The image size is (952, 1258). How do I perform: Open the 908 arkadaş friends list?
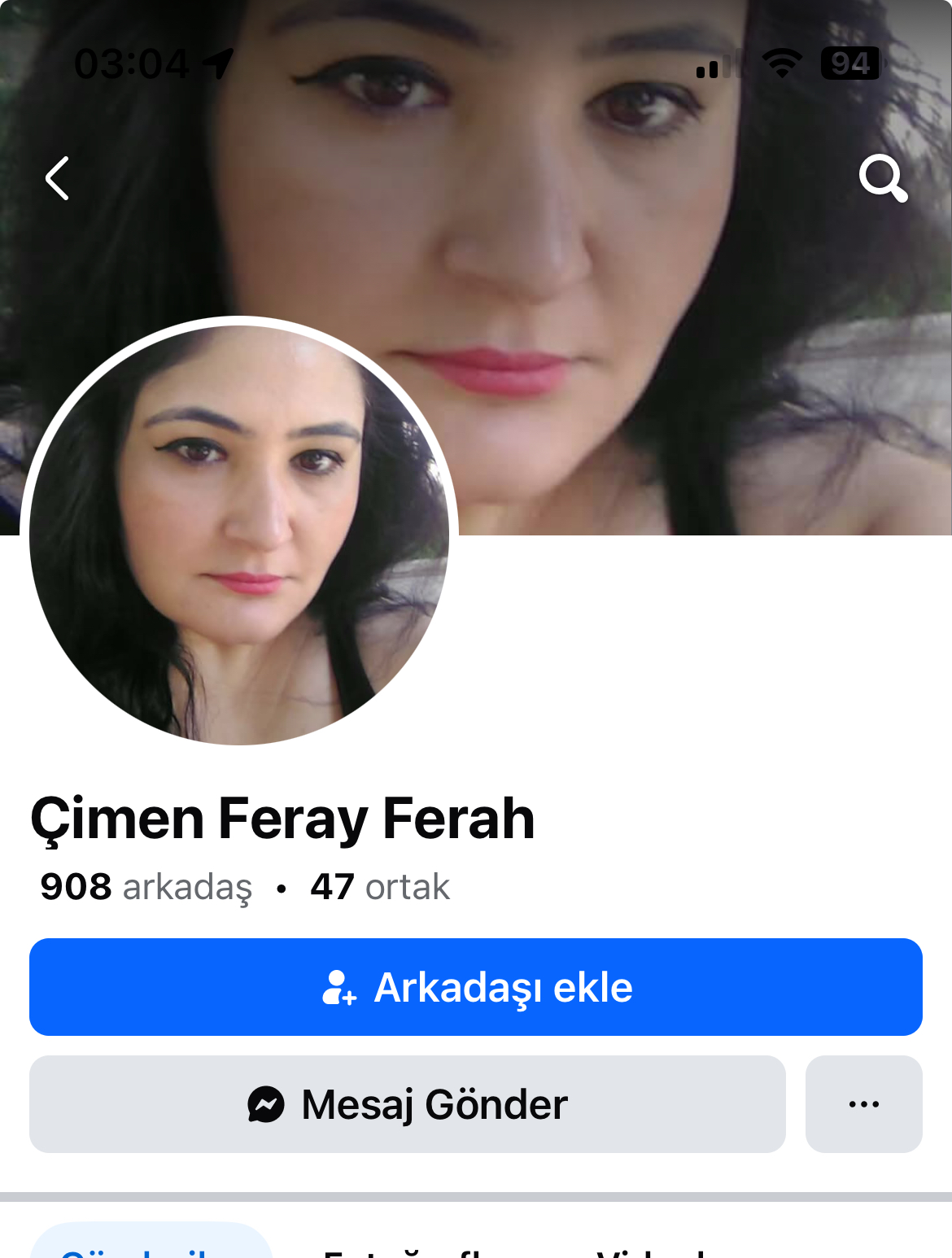tap(146, 887)
